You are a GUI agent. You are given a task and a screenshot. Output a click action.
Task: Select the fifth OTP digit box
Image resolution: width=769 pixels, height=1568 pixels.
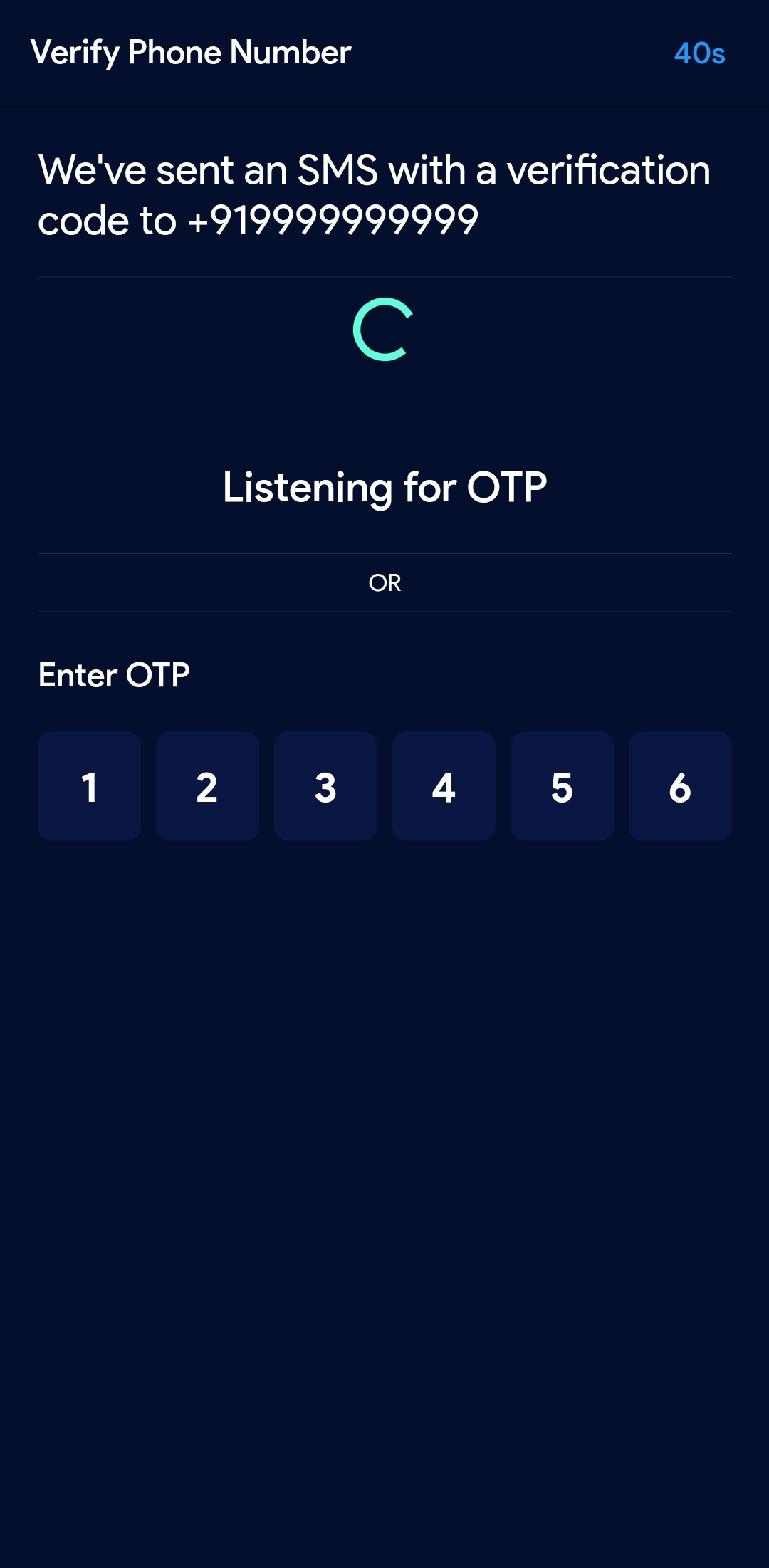tap(562, 785)
